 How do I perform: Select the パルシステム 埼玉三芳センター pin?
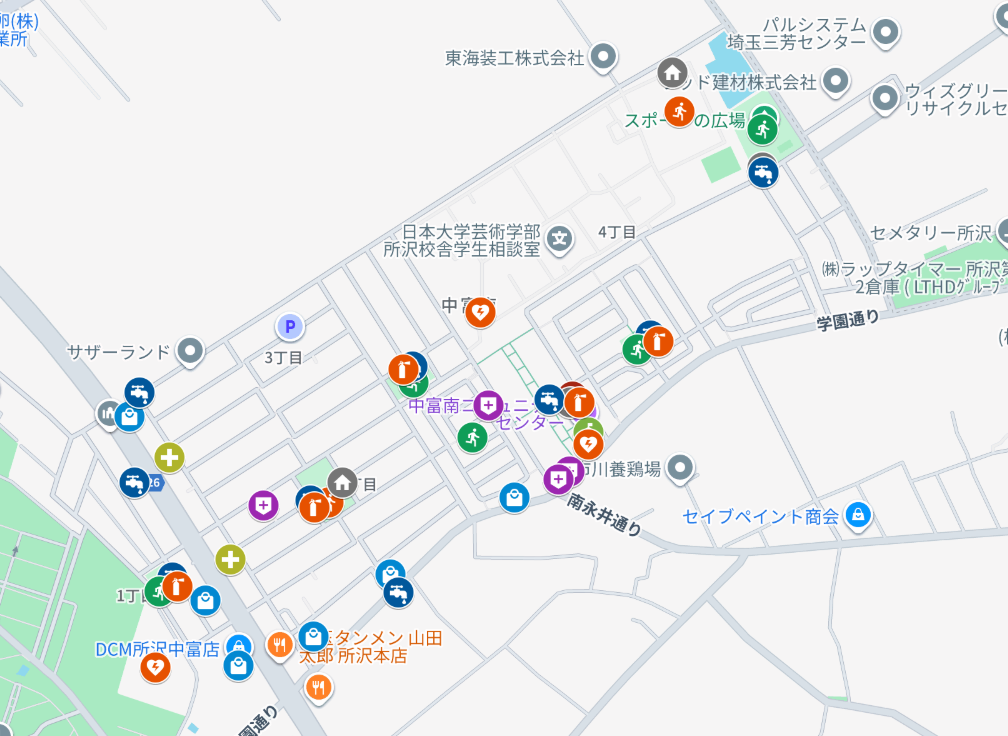(885, 32)
